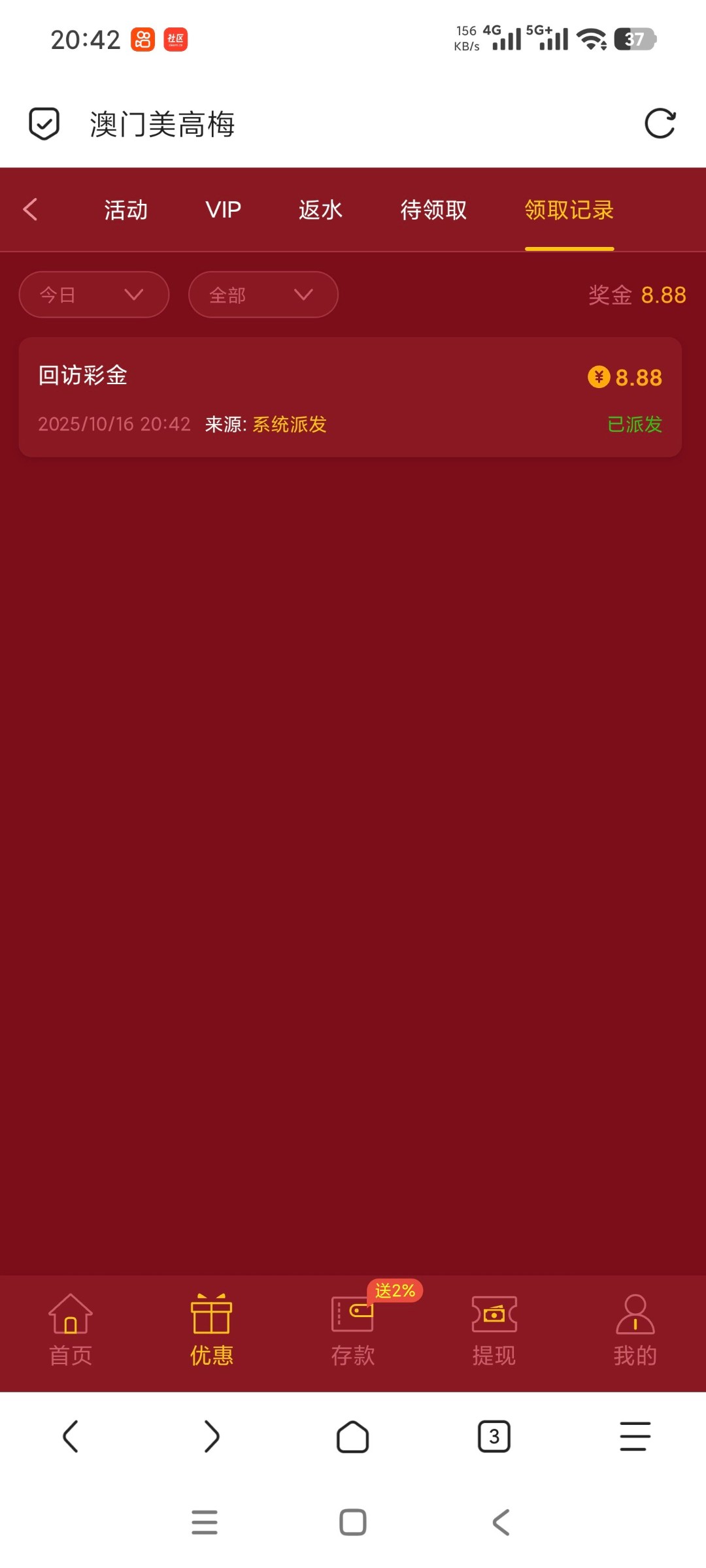Expand the 今日 date dropdown
The image size is (706, 1568).
coord(94,295)
